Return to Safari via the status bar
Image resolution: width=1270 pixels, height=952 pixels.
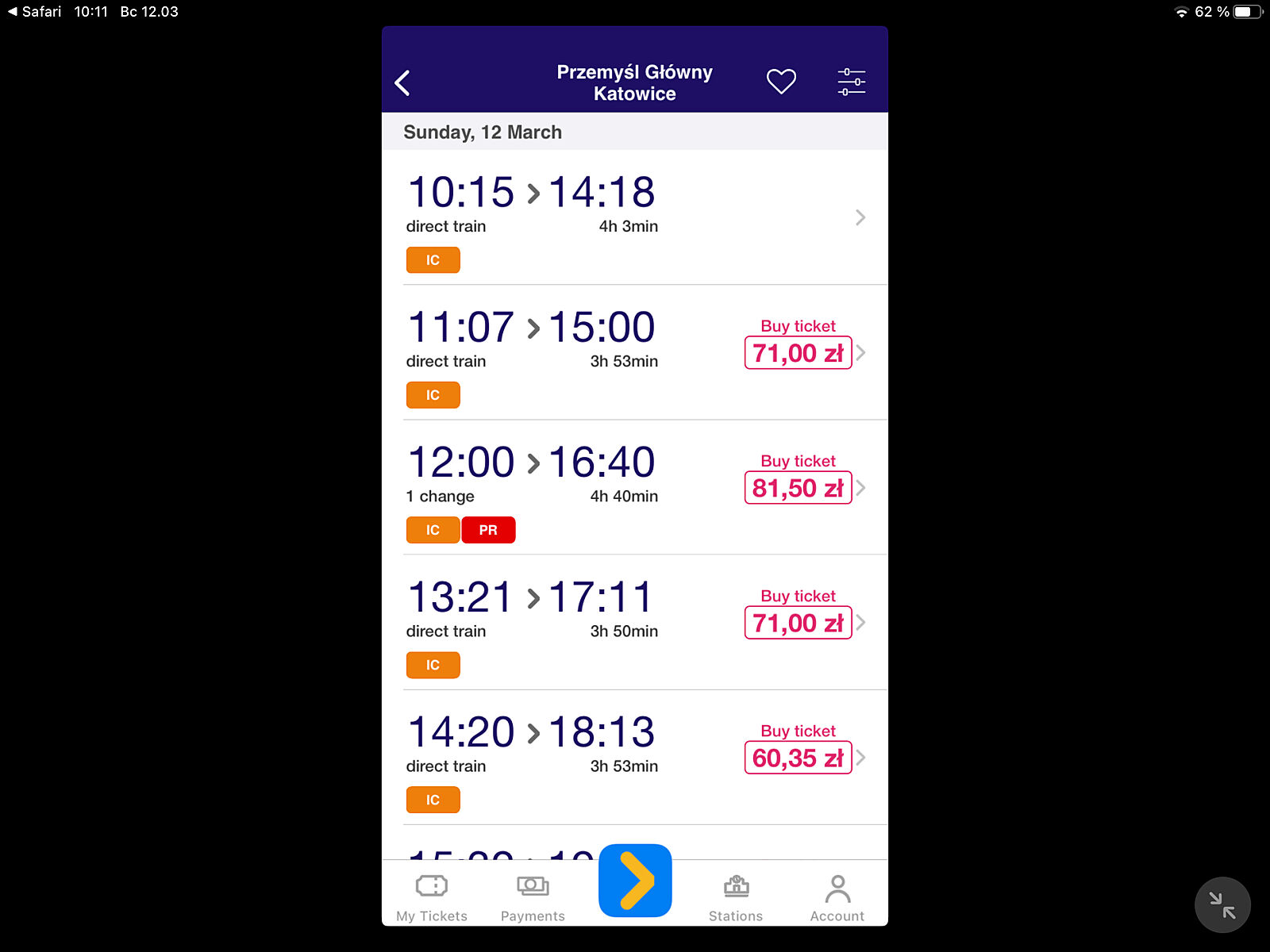(34, 12)
